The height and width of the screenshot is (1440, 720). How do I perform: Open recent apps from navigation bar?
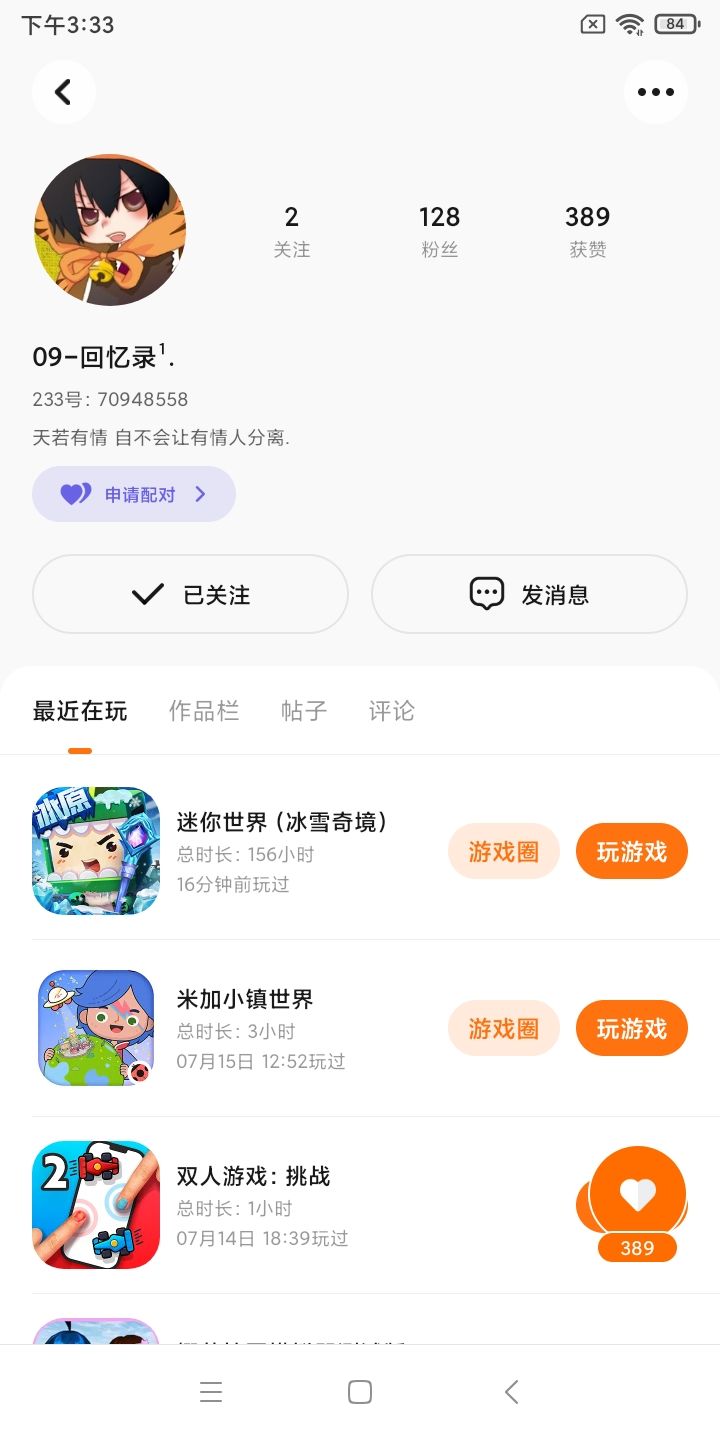click(x=211, y=1392)
